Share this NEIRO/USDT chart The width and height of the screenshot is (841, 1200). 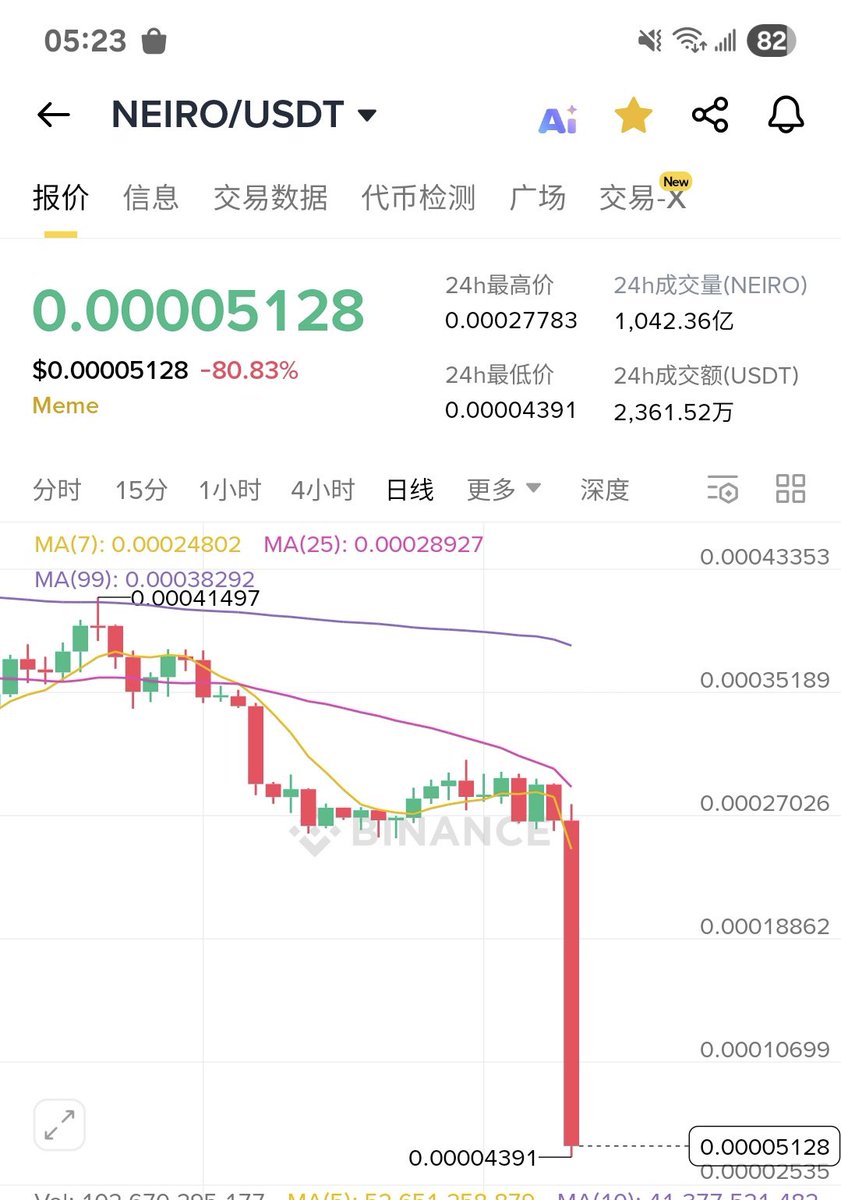click(710, 116)
